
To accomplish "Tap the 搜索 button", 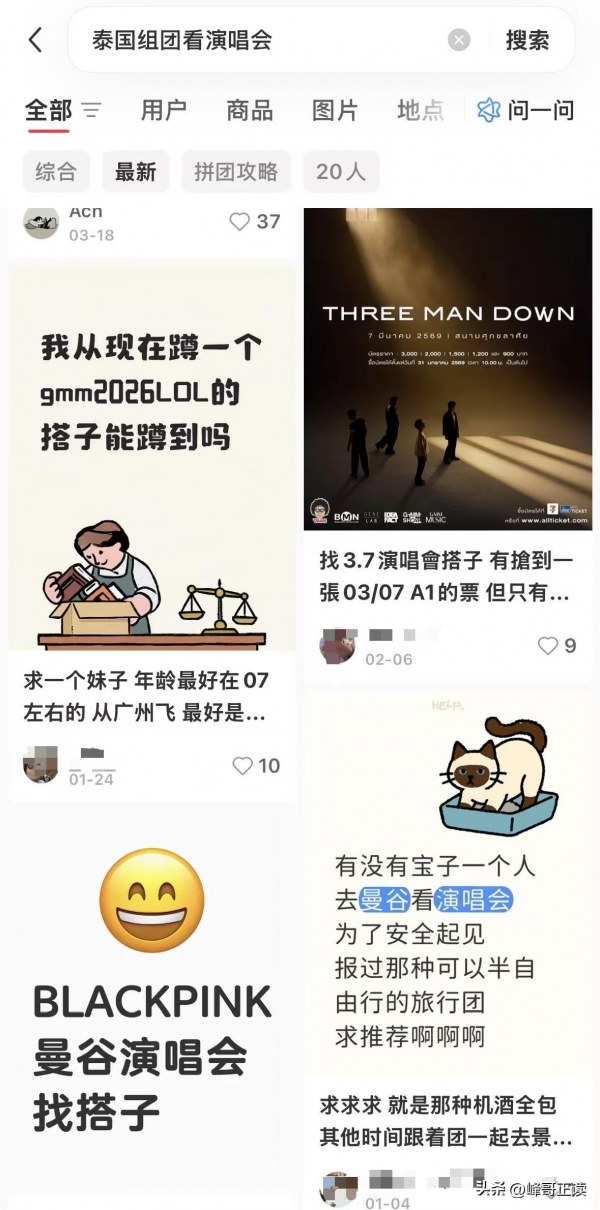I will (x=527, y=40).
